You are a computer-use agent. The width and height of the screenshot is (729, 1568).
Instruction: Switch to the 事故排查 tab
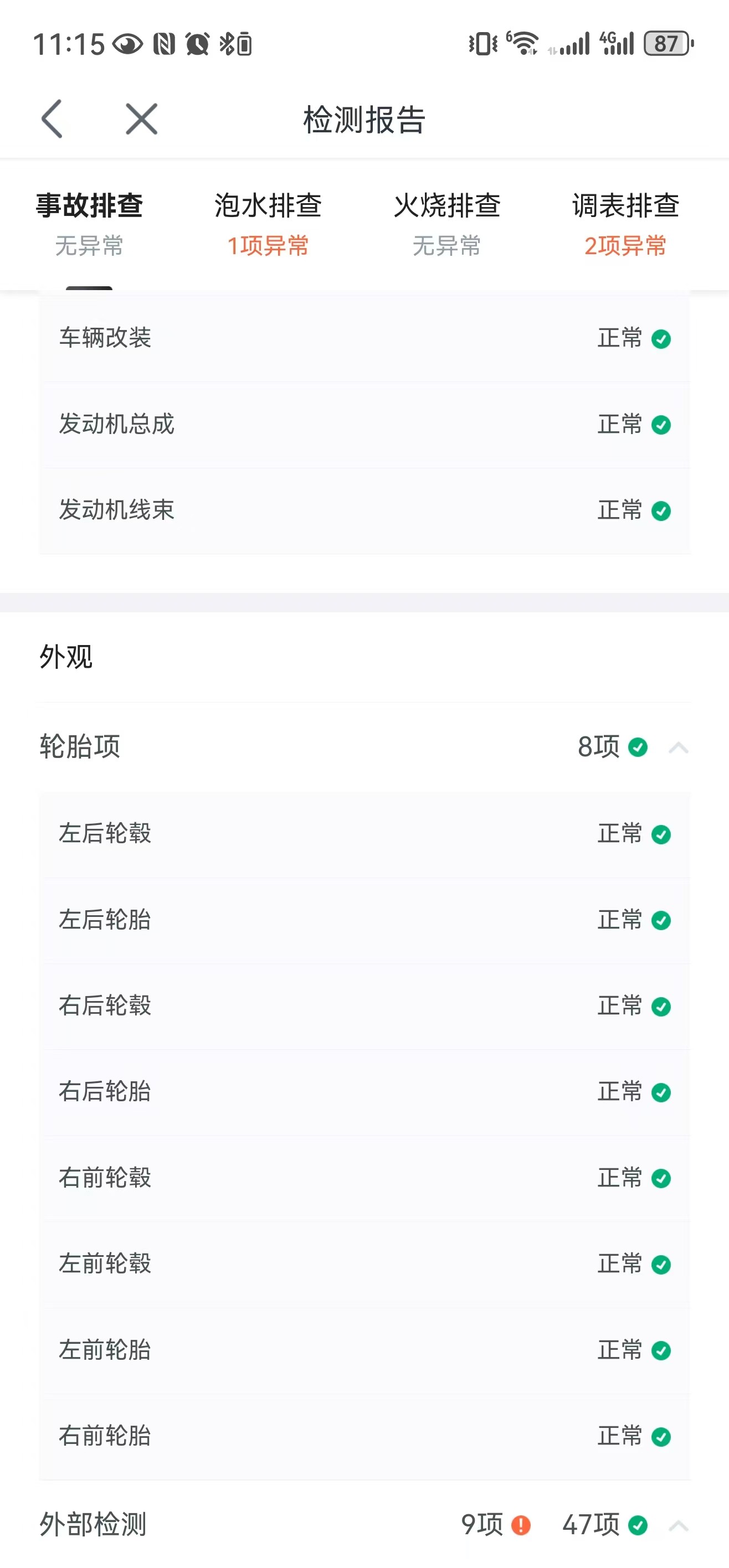coord(90,223)
